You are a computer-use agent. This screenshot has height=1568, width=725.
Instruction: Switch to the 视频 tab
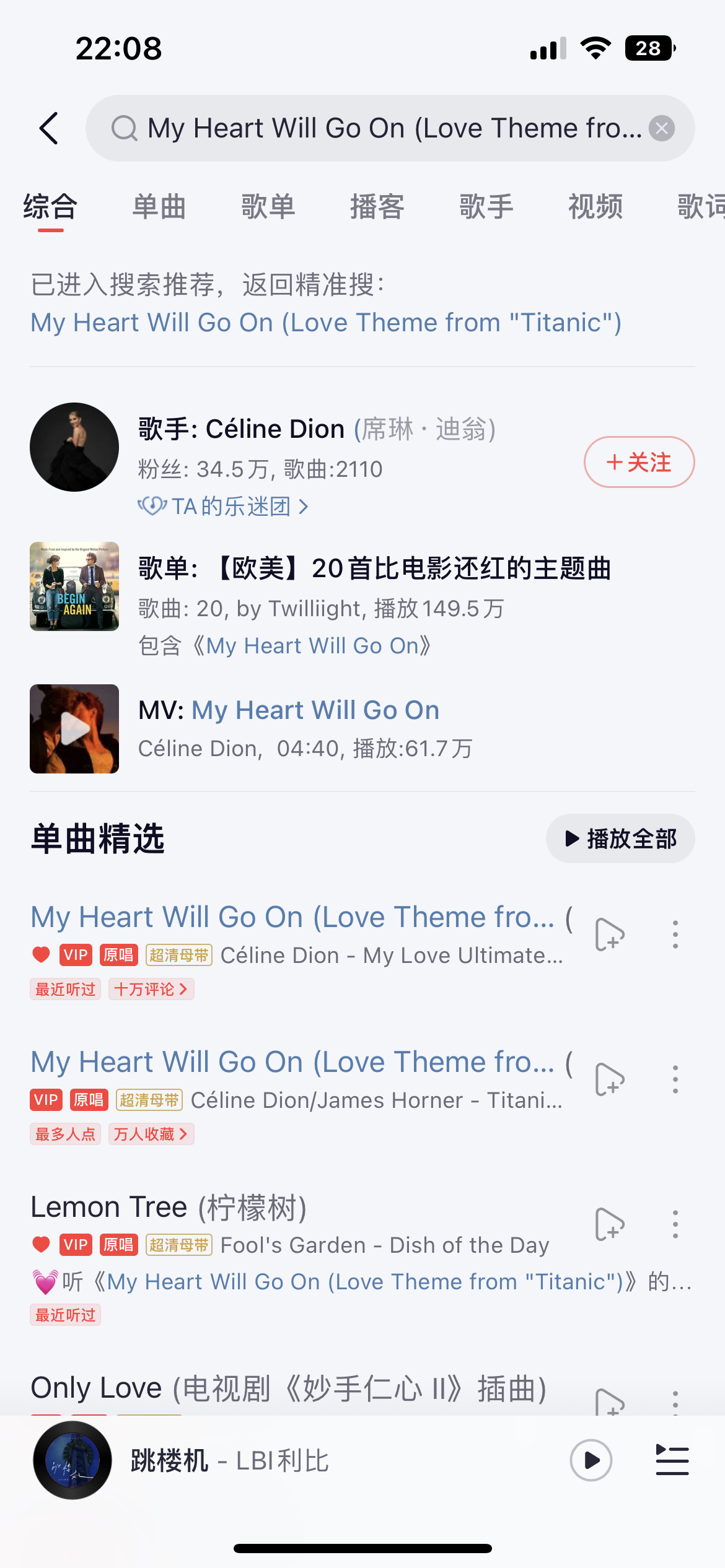tap(595, 207)
